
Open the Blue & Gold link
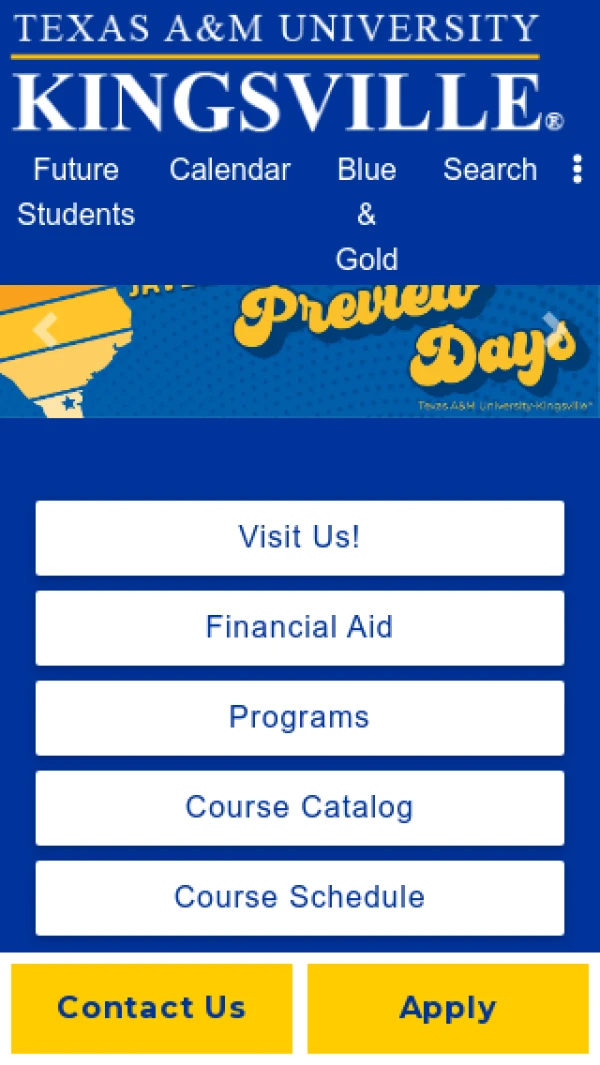coord(366,214)
